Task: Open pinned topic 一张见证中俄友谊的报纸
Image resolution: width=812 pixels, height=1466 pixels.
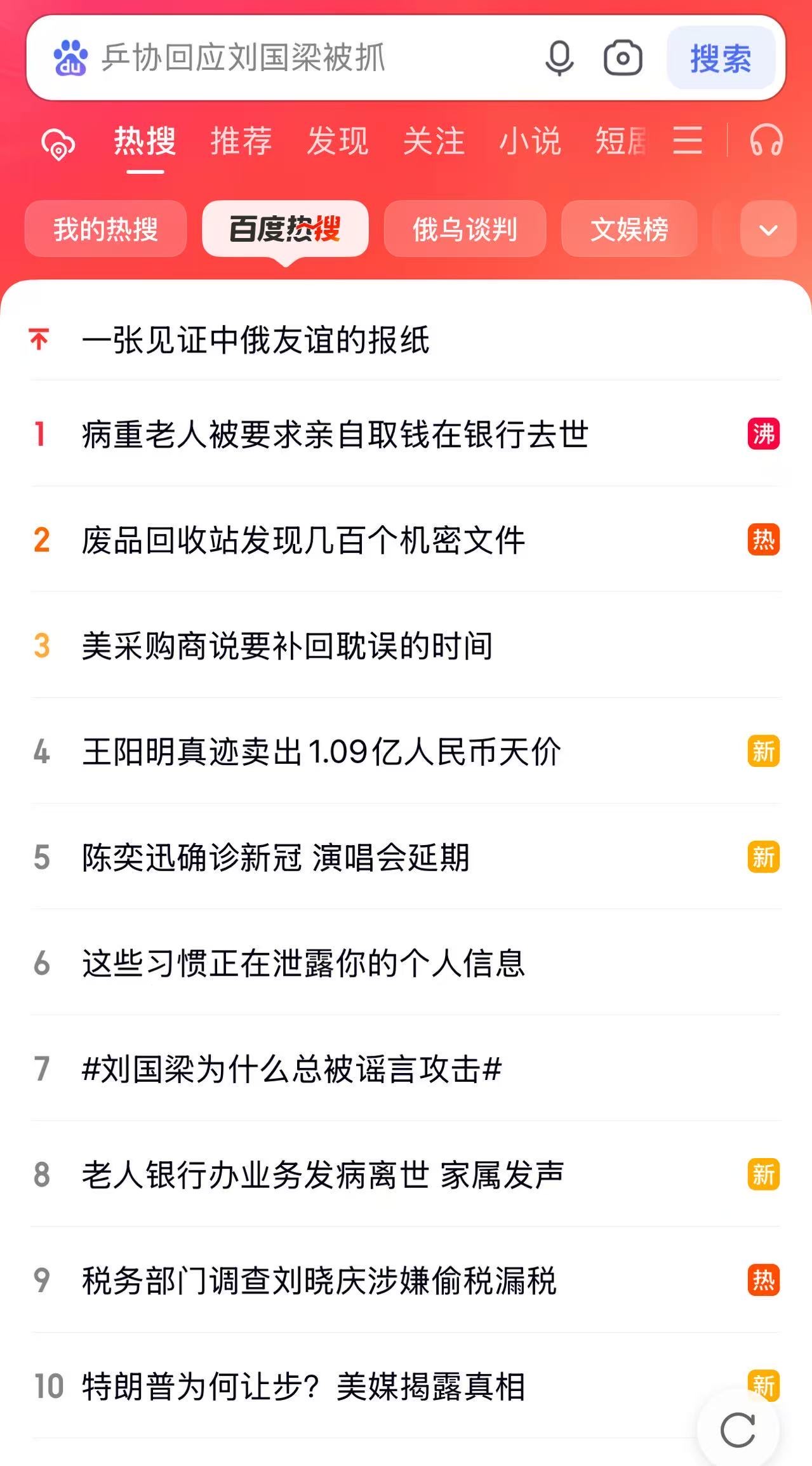Action: coord(406,340)
